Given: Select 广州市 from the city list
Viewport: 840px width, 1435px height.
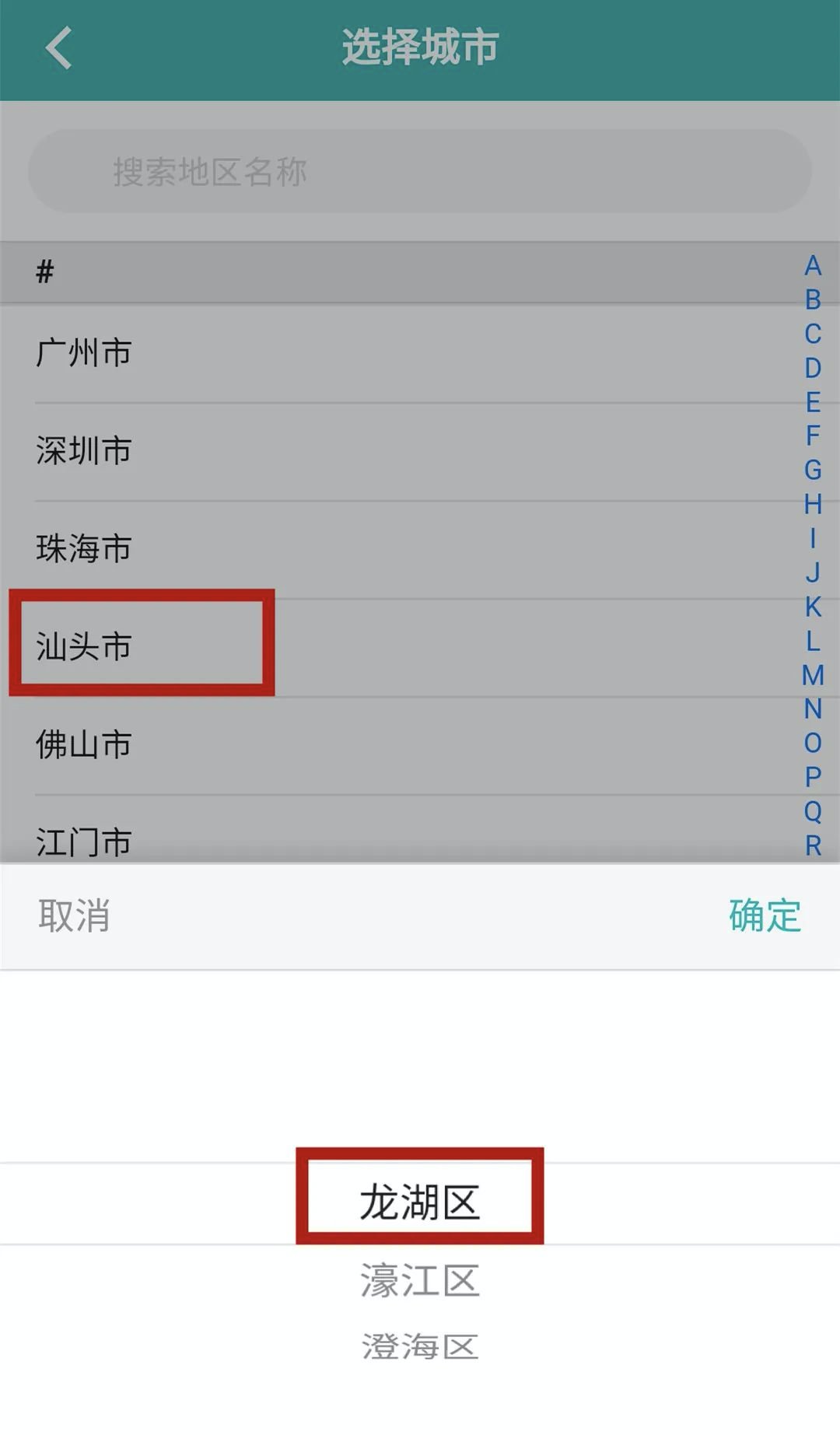Looking at the screenshot, I should click(x=84, y=353).
